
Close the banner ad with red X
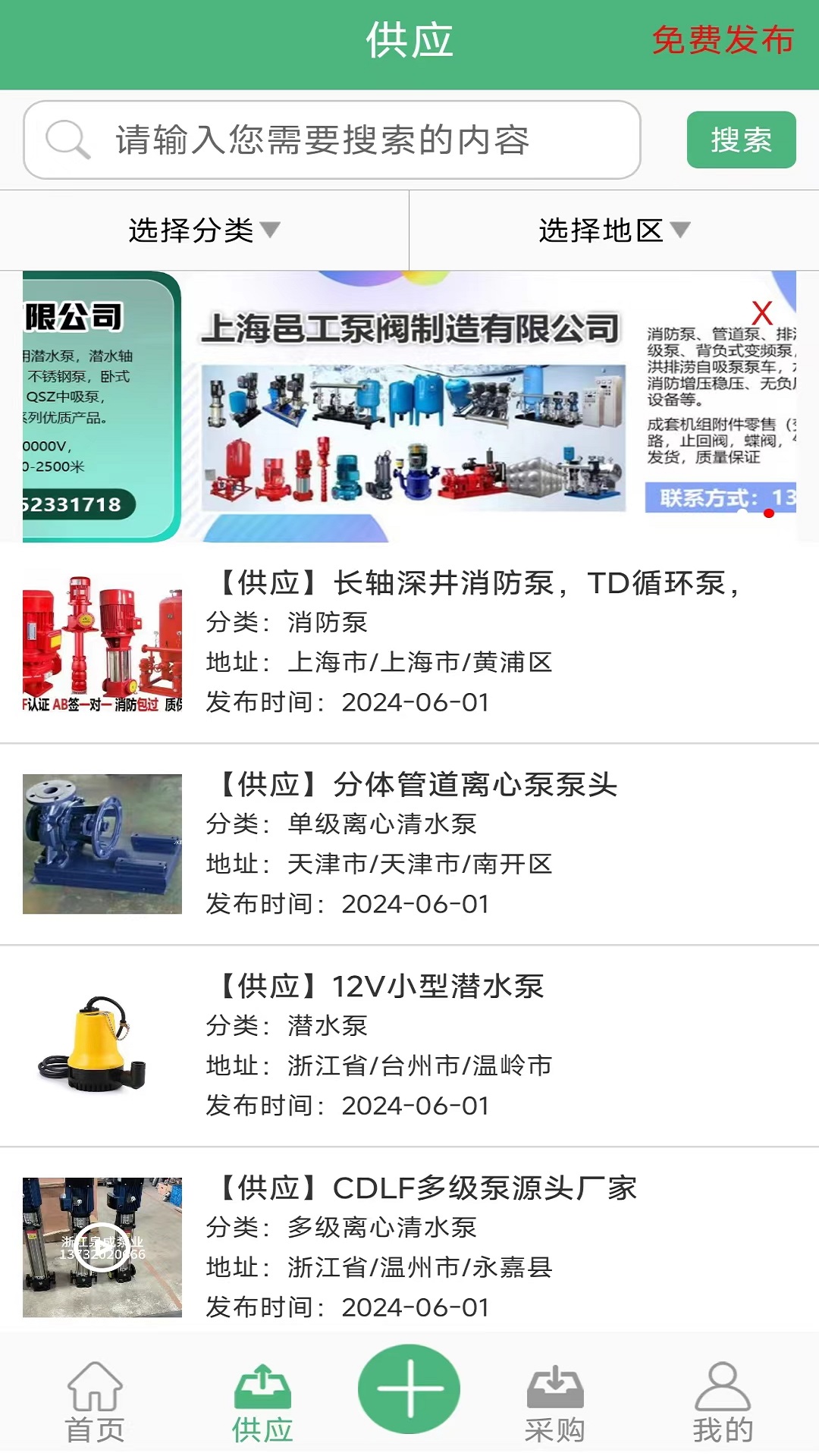coord(761,312)
